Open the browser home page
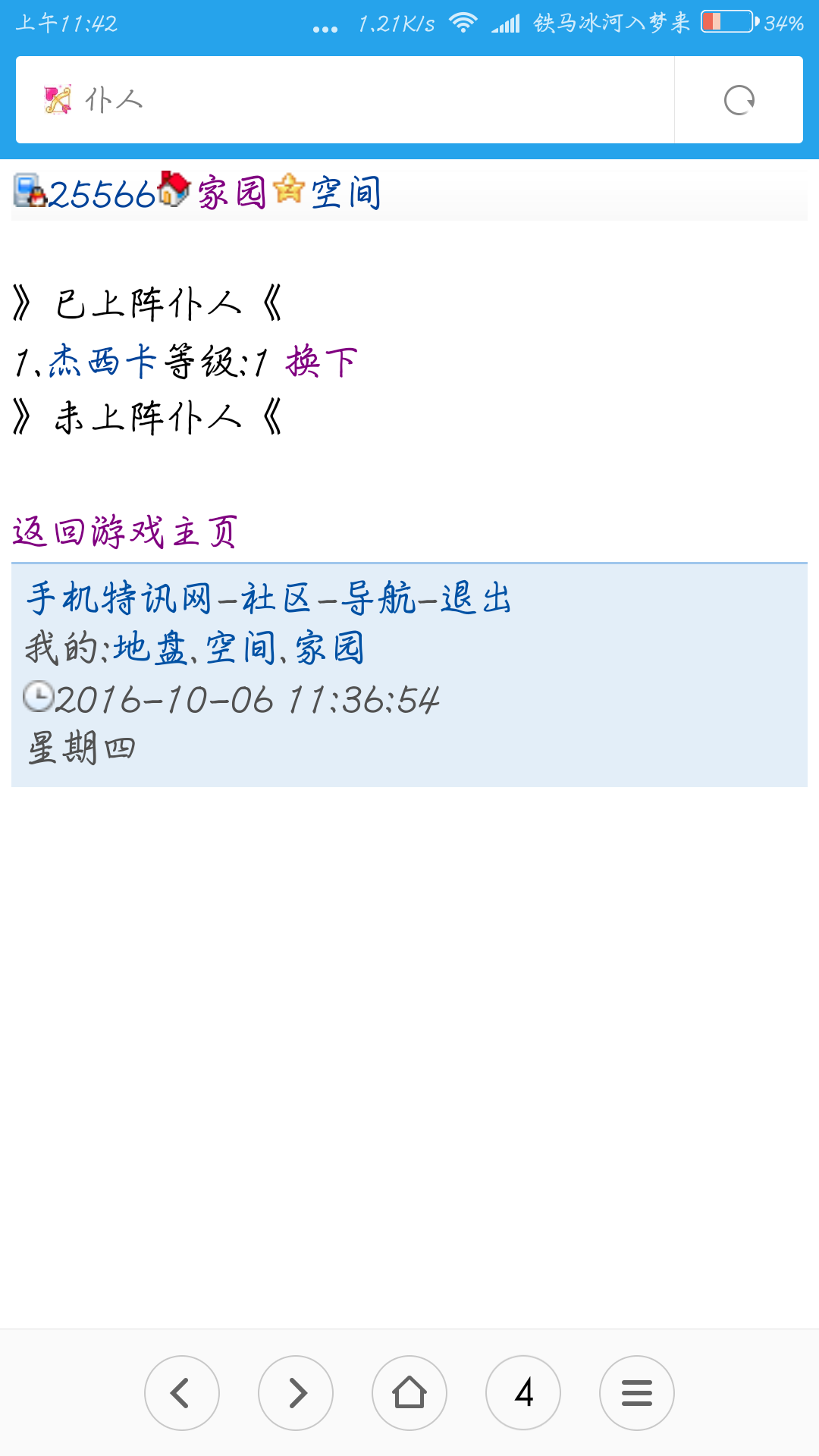 tap(409, 1393)
